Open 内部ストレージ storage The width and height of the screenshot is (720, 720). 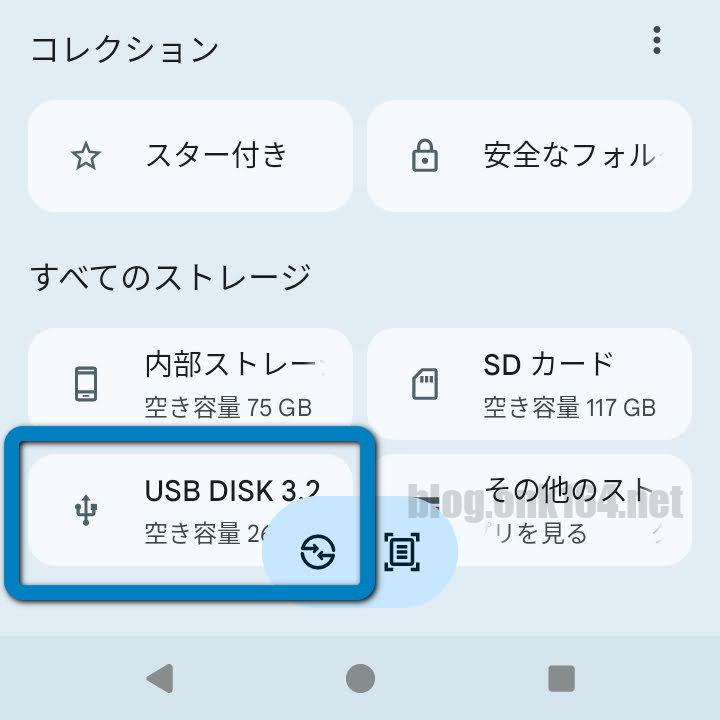click(x=190, y=384)
